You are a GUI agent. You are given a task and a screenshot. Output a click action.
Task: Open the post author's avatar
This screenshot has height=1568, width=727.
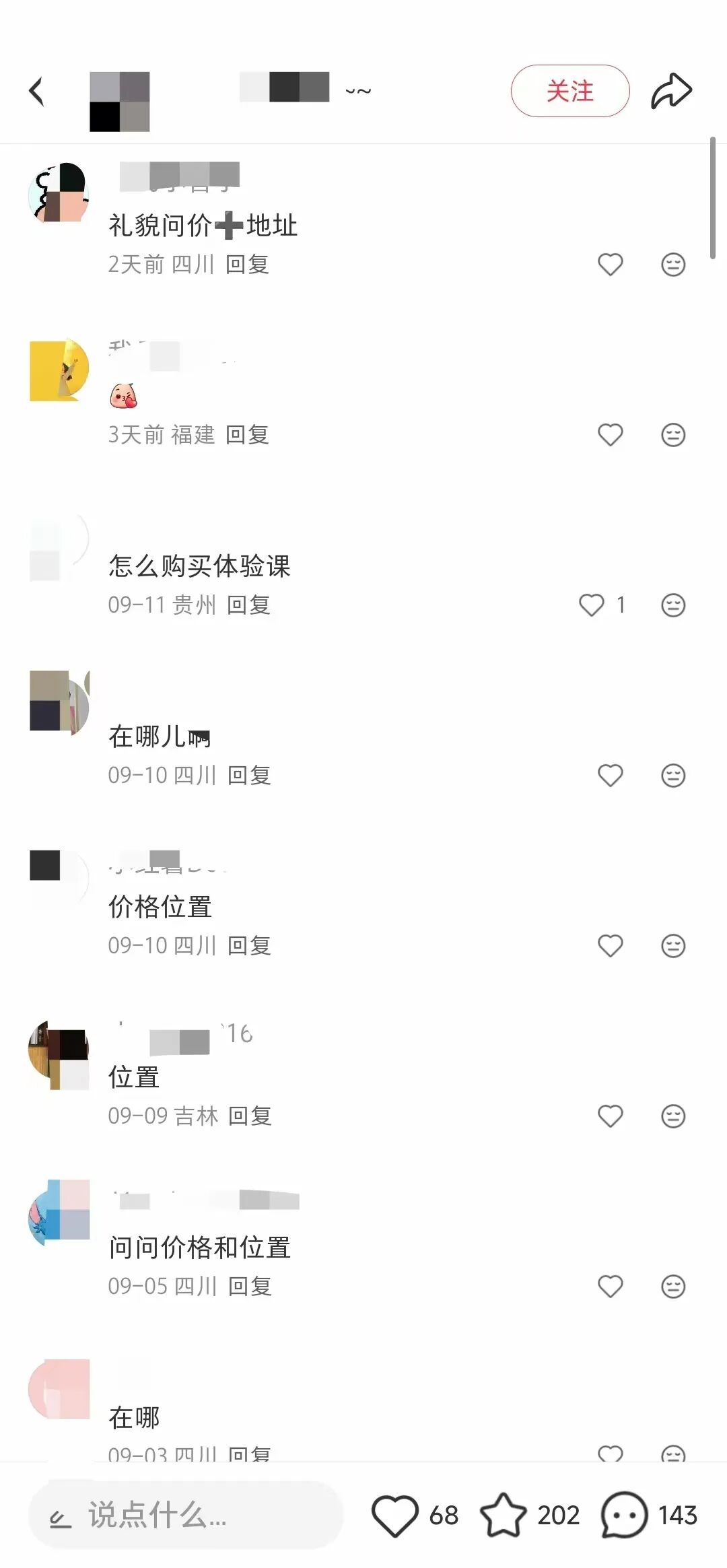coord(120,101)
